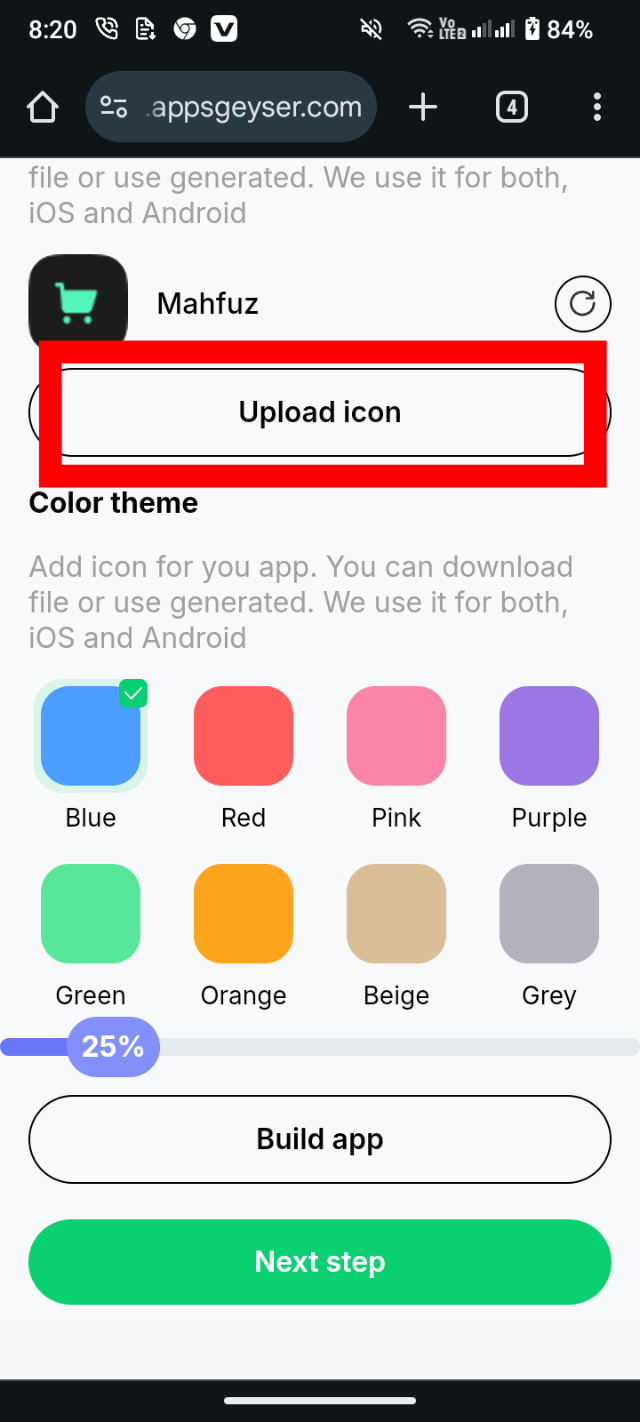Choose the Red color theme
The width and height of the screenshot is (640, 1422).
tap(243, 736)
